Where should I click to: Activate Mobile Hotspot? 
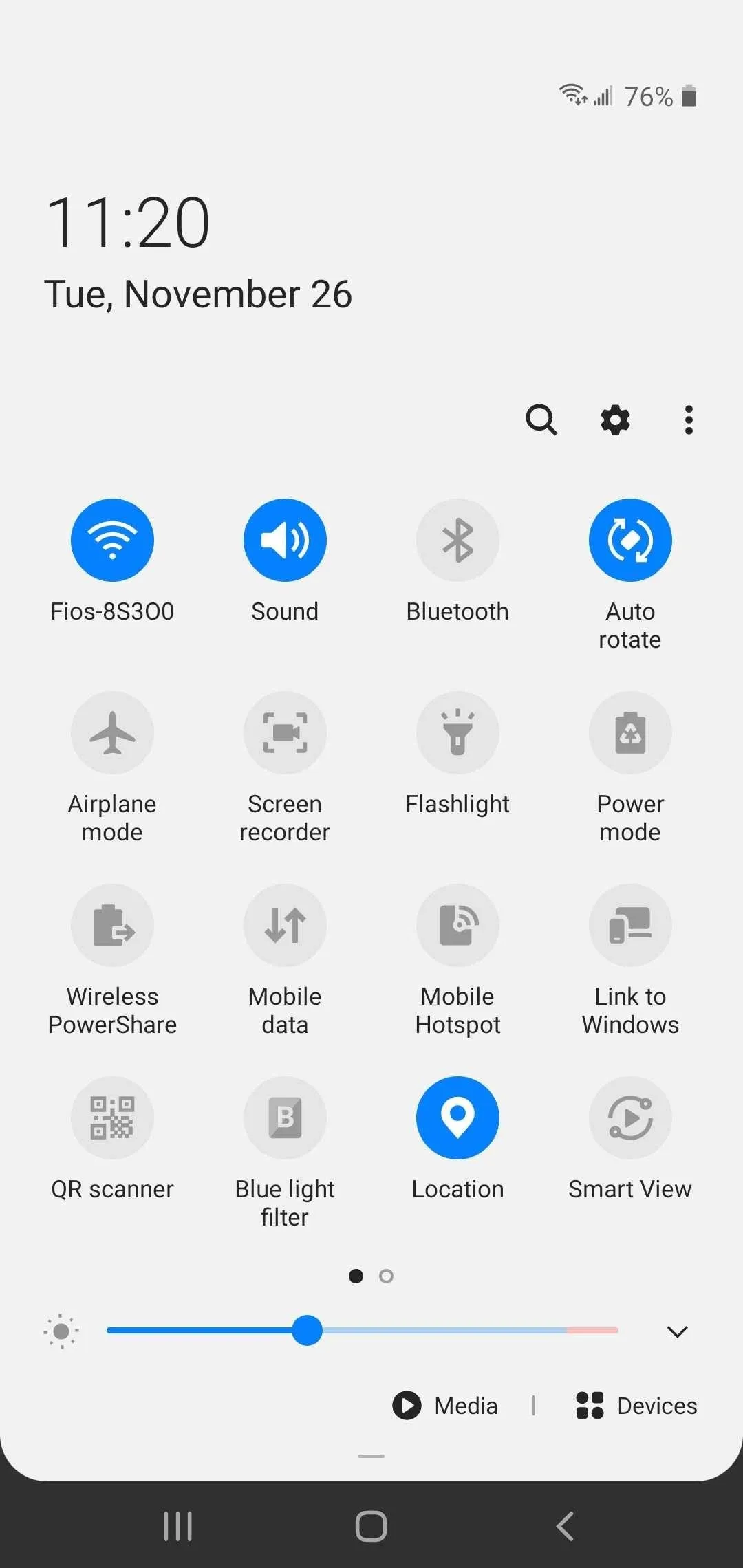click(457, 925)
